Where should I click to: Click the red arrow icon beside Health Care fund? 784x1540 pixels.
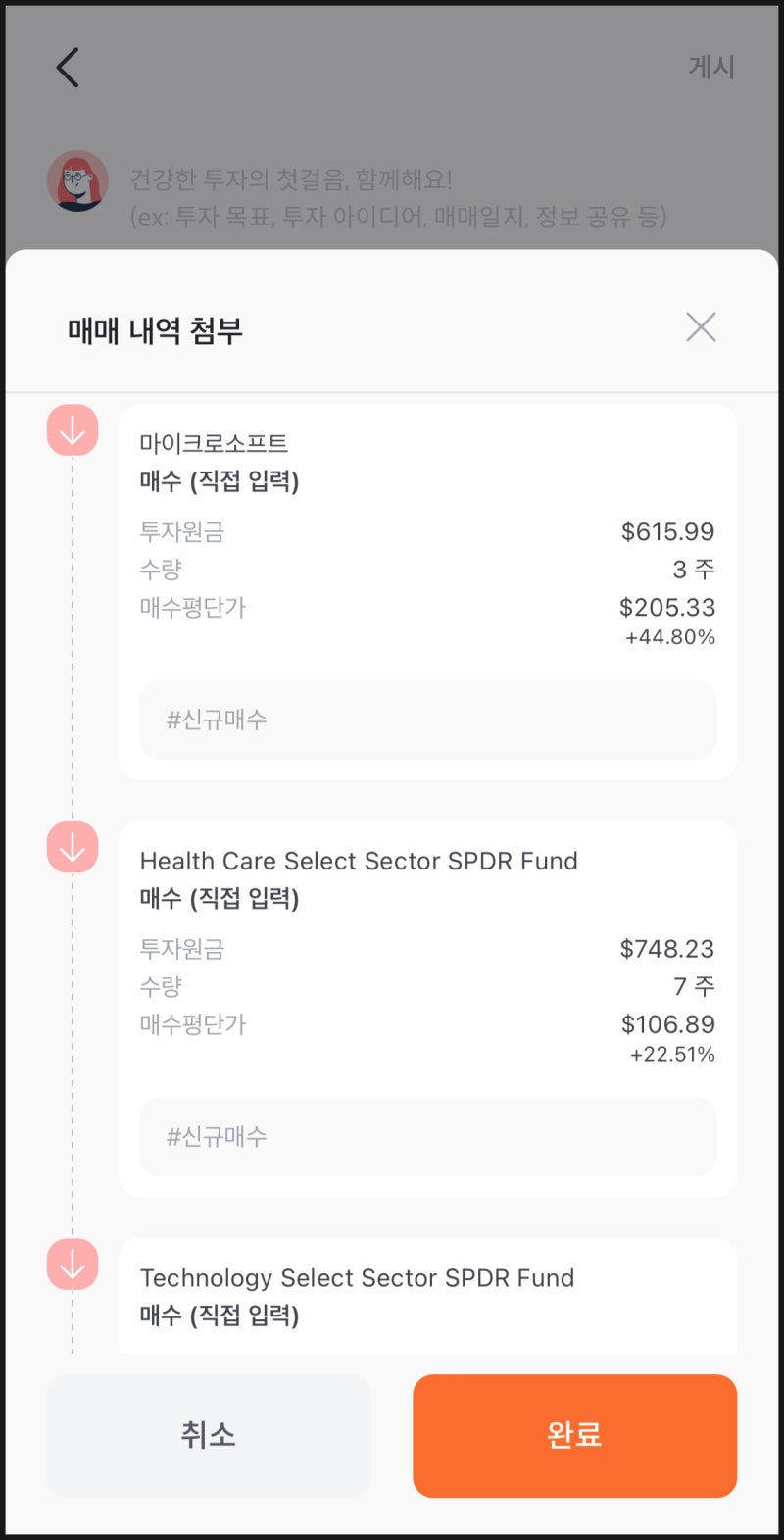point(72,847)
